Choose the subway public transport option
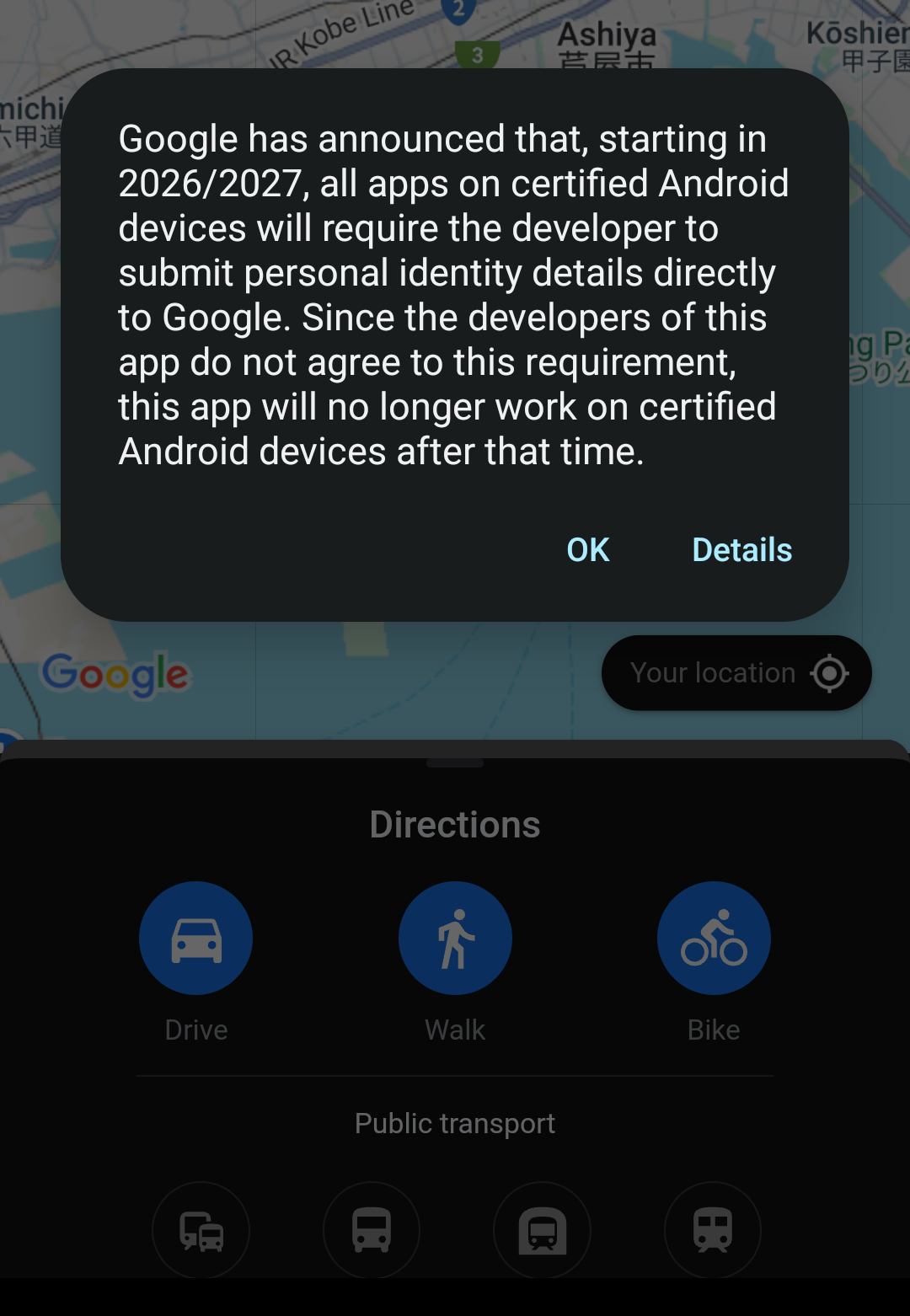Screen dimensions: 910x1316 (x=542, y=1230)
